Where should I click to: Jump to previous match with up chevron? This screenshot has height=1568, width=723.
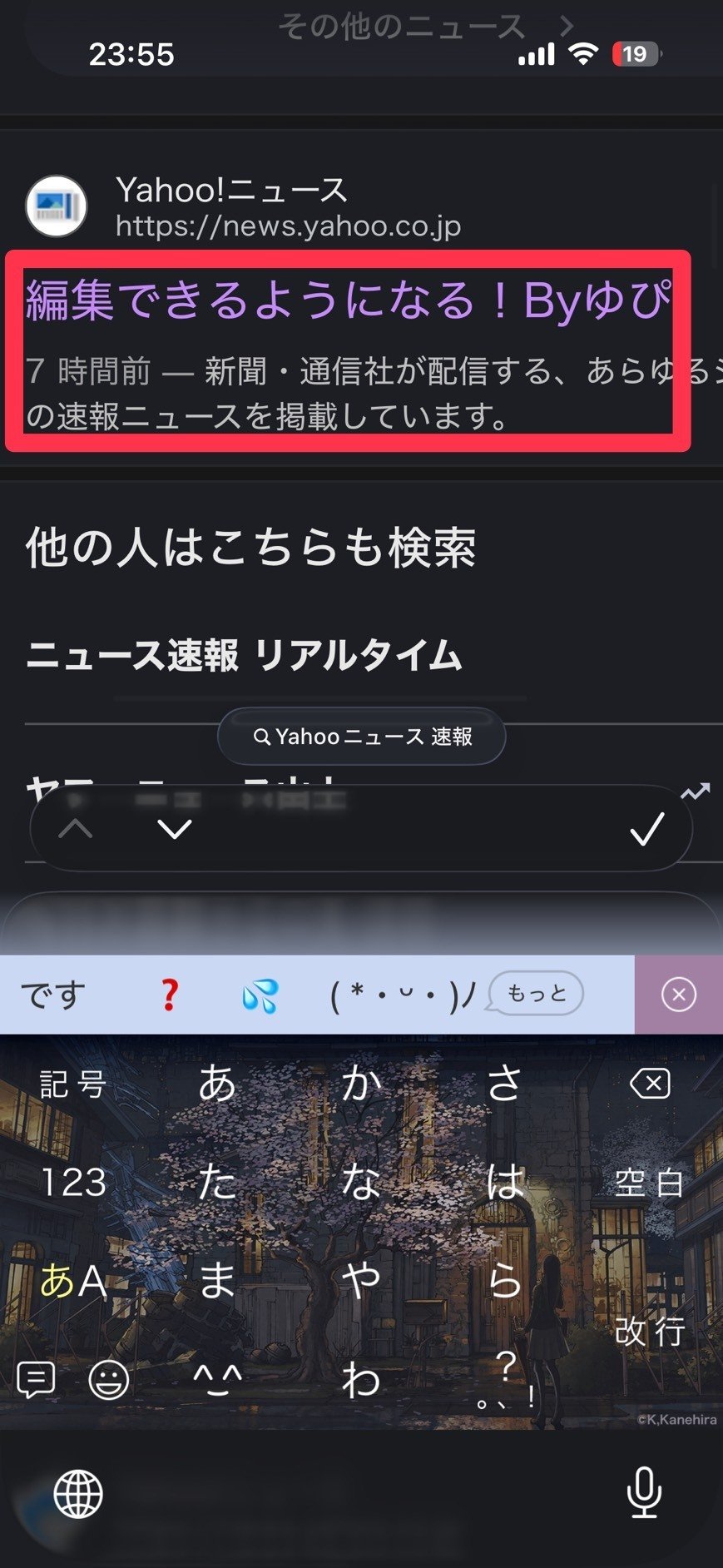[76, 831]
